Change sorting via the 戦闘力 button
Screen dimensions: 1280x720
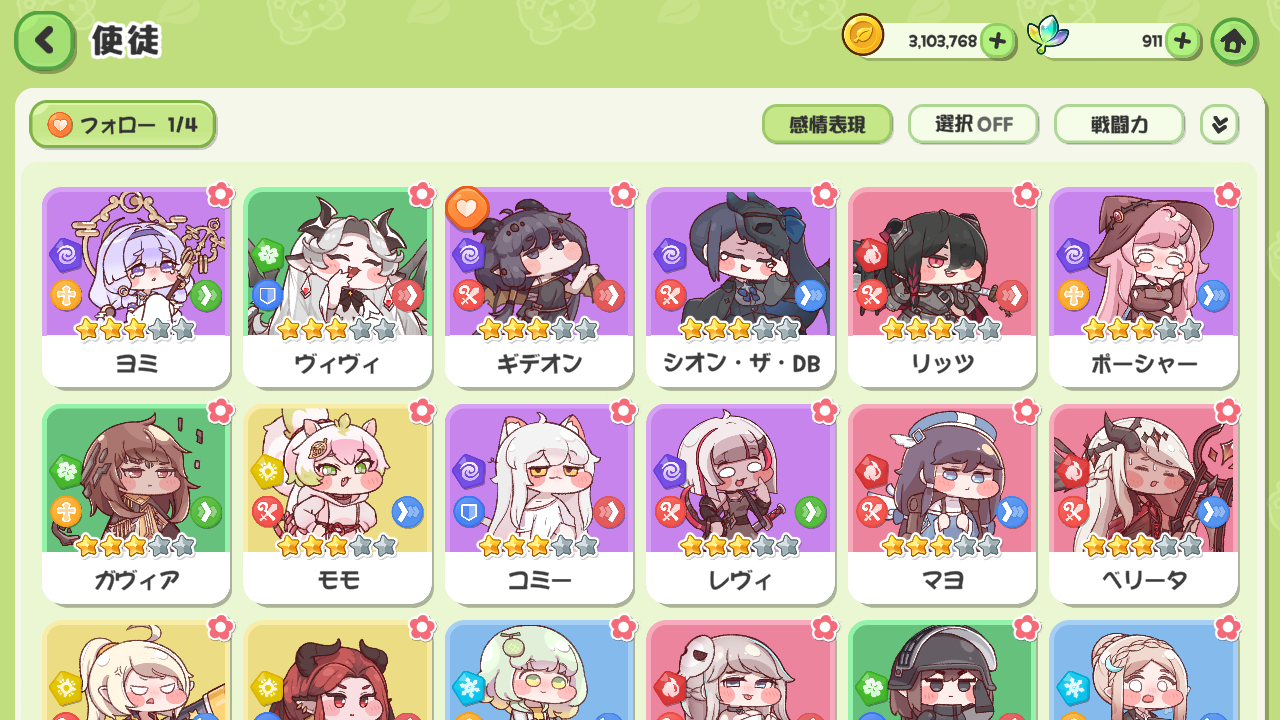coord(1119,125)
